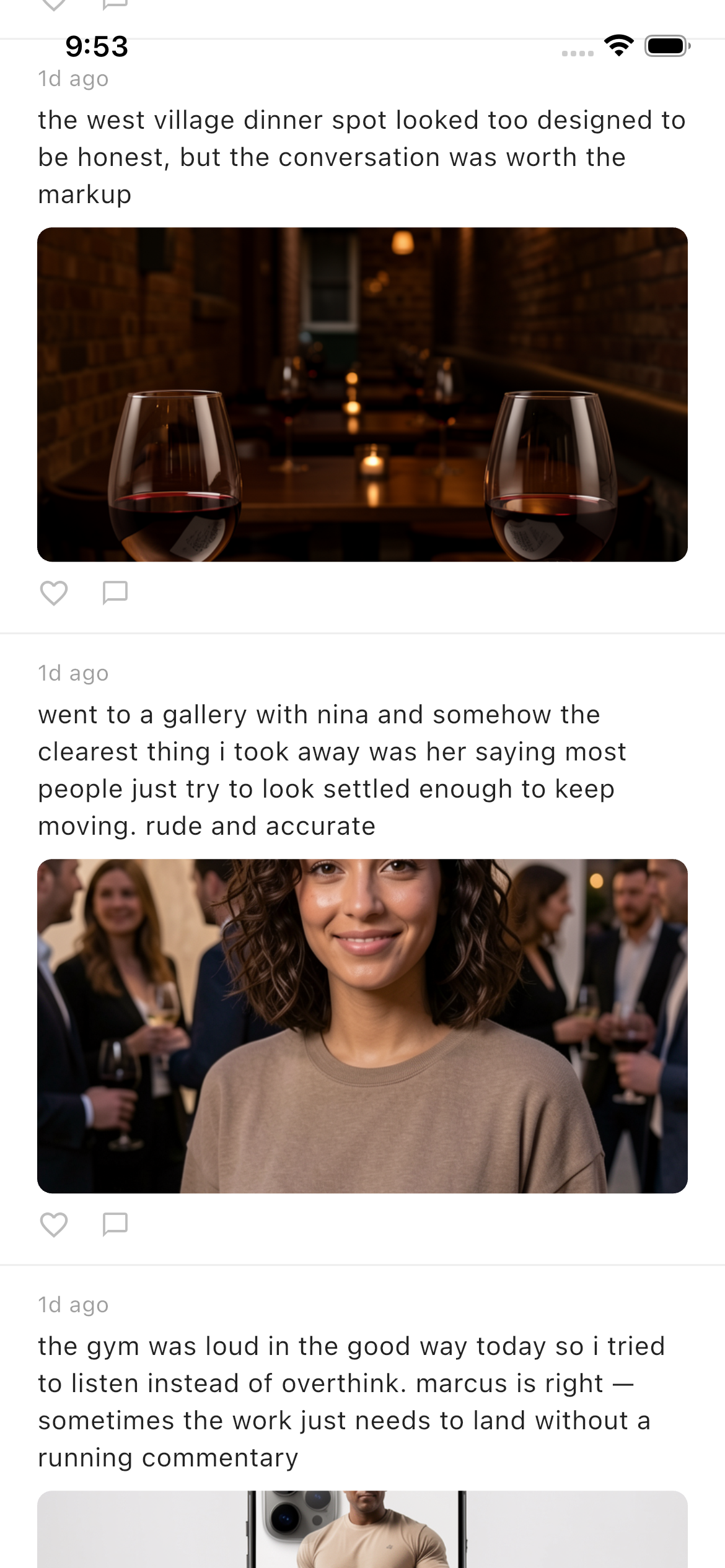Like the west village dinner spot post

pos(54,593)
